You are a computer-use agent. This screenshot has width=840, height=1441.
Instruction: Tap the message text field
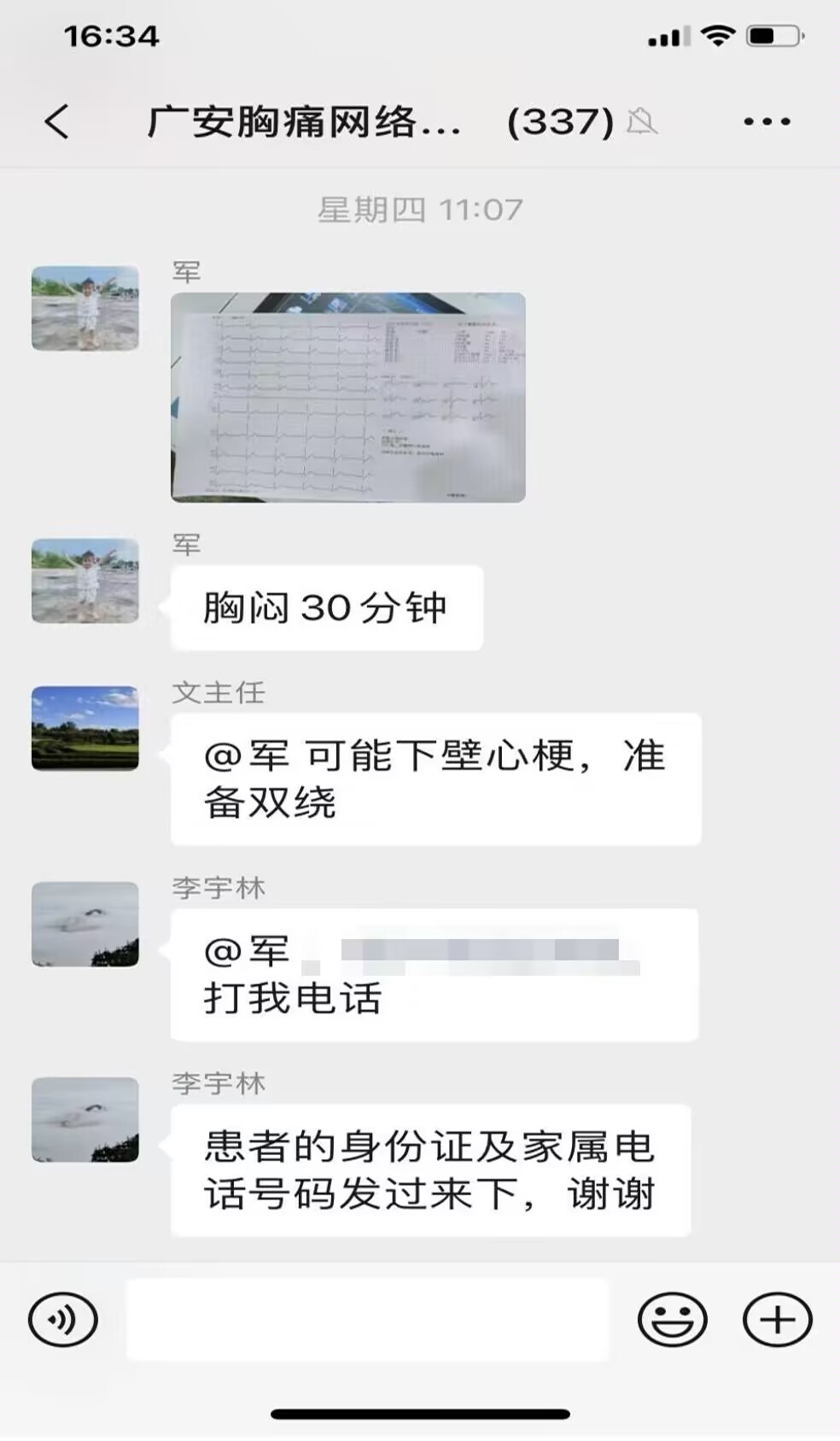[x=367, y=1320]
